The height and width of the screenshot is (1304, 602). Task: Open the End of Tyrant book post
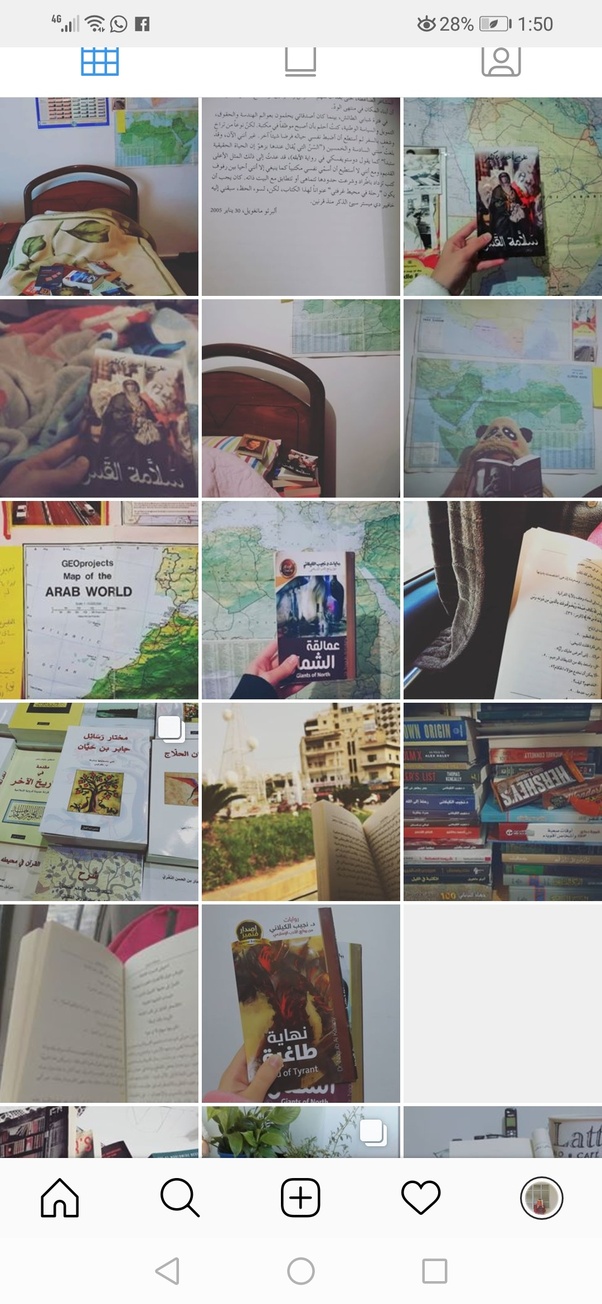pos(301,1003)
